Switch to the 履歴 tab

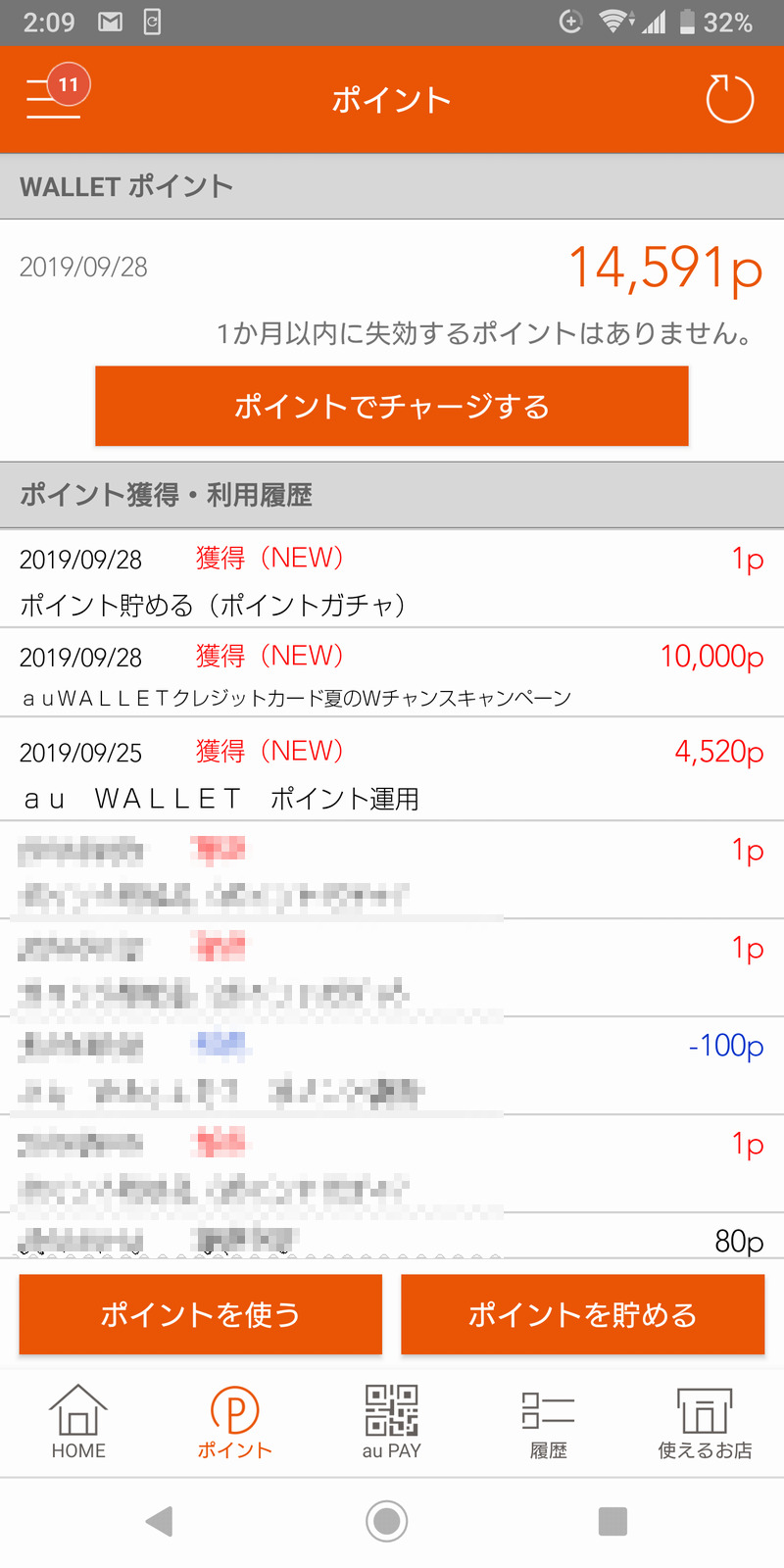(x=549, y=1422)
